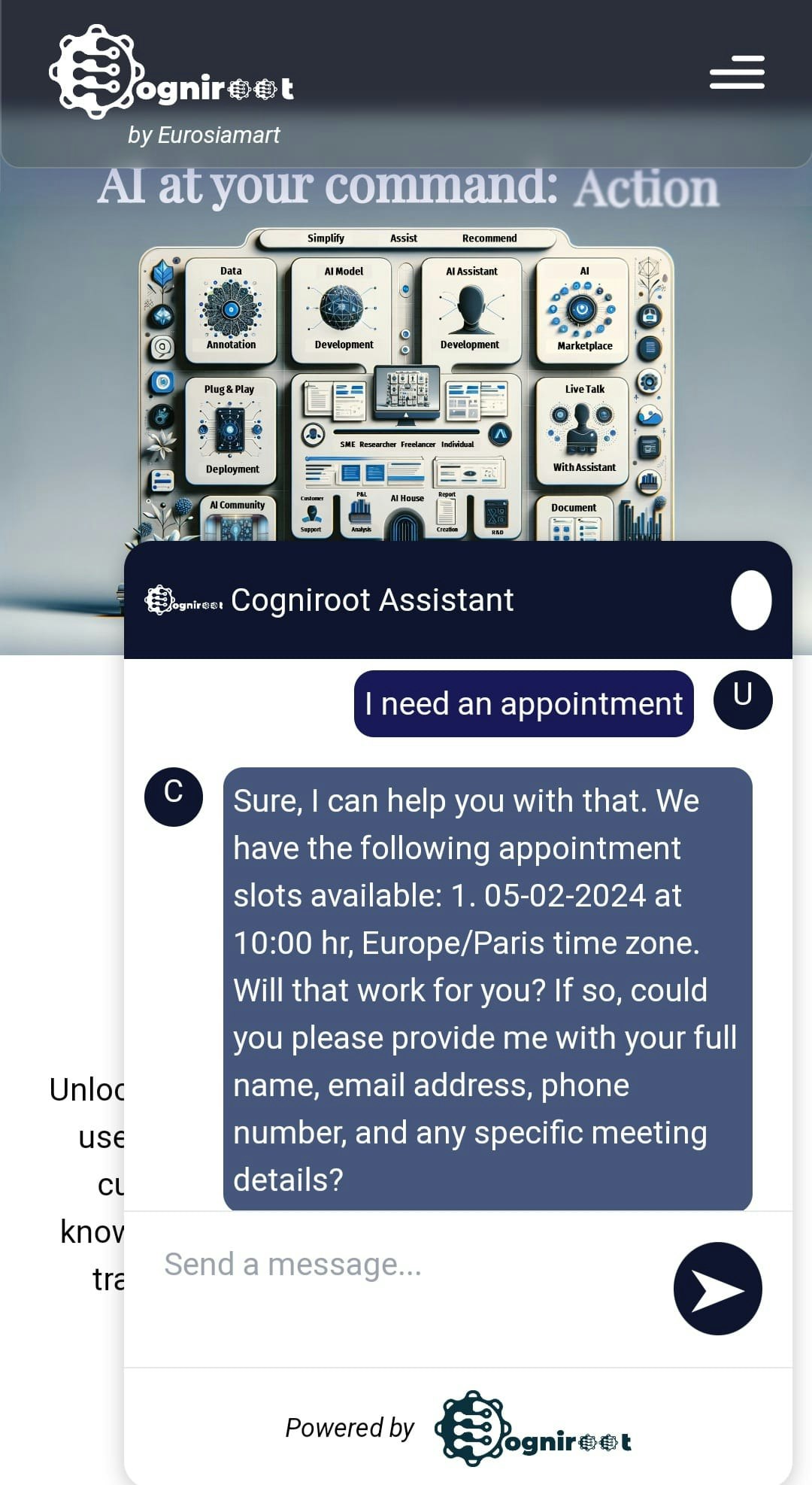Send the chat message
This screenshot has height=1485, width=812.
717,1289
